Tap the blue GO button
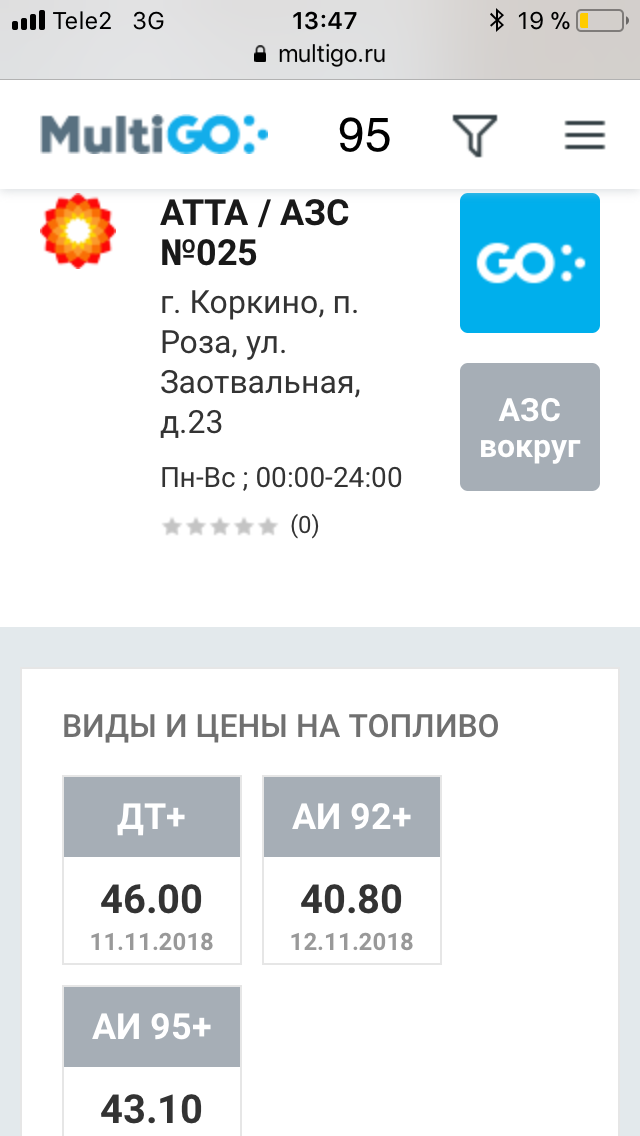This screenshot has height=1136, width=640. click(x=529, y=263)
